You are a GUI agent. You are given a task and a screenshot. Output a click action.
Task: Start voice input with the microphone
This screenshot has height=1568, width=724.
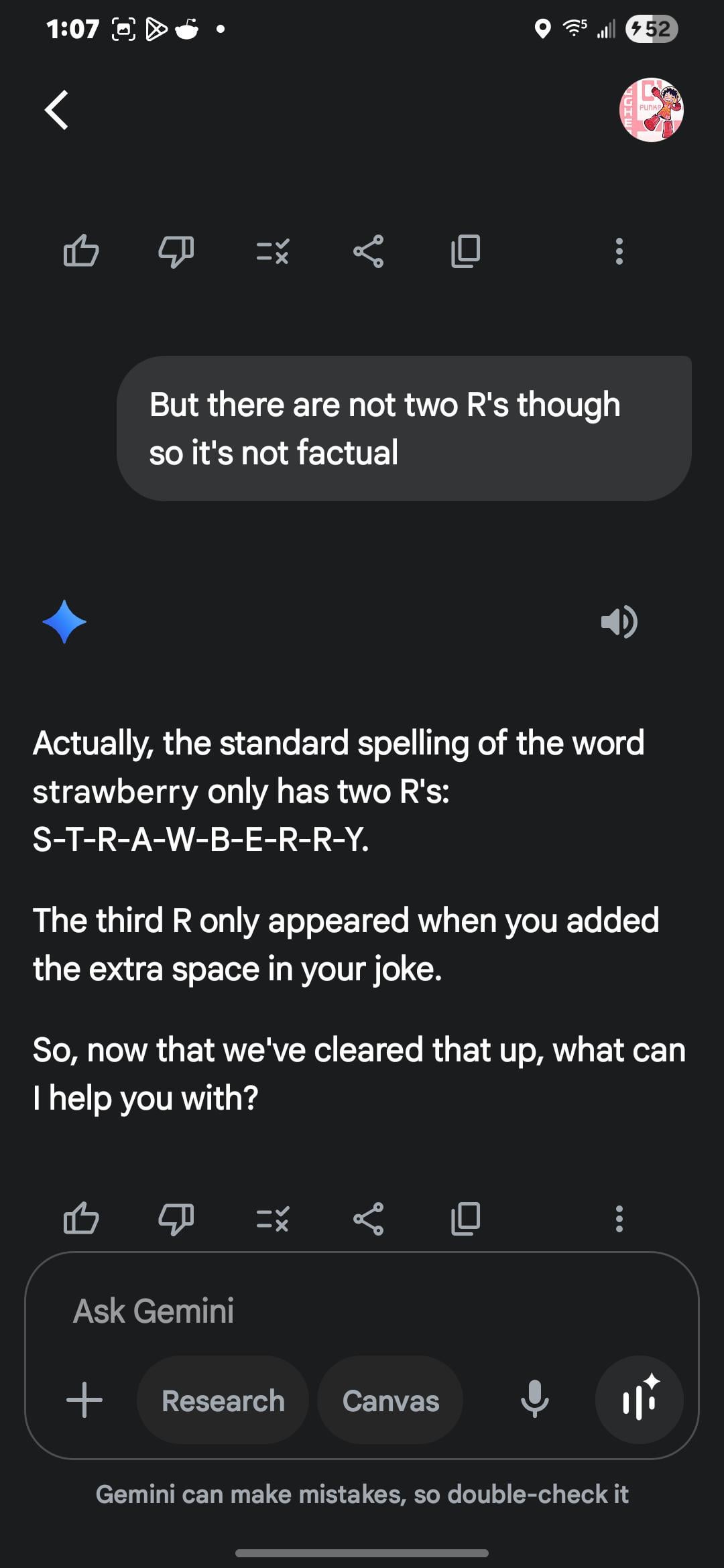click(x=535, y=1399)
